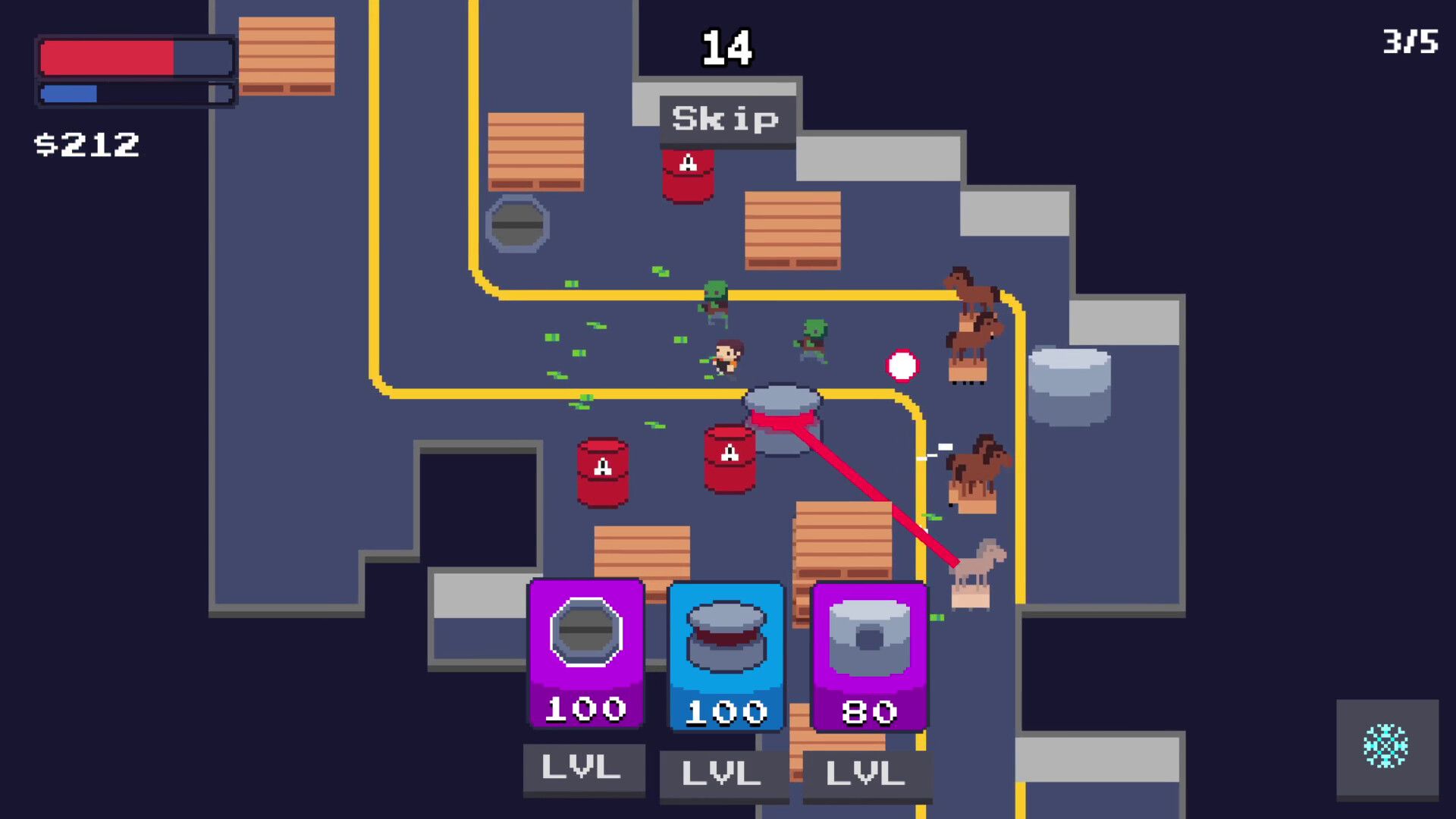1456x819 pixels.
Task: Level up the octagonal mine tower
Action: pyautogui.click(x=582, y=768)
